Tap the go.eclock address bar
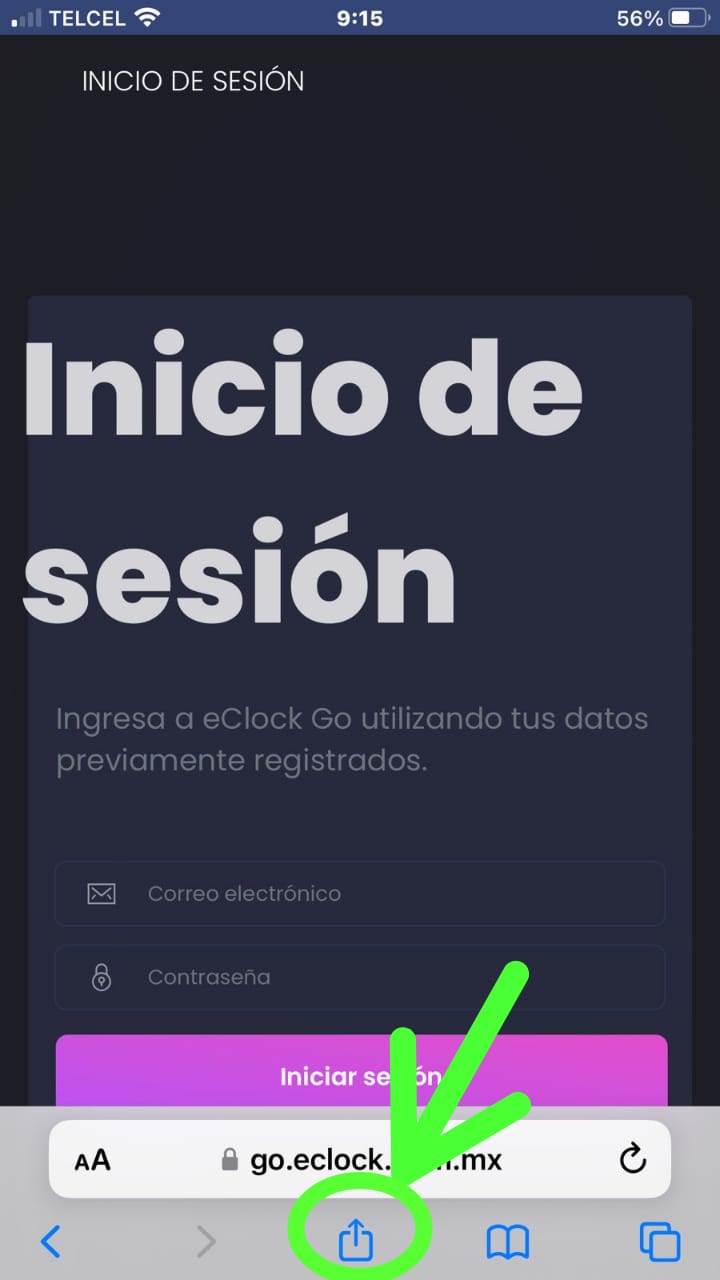This screenshot has width=720, height=1280. 360,1159
